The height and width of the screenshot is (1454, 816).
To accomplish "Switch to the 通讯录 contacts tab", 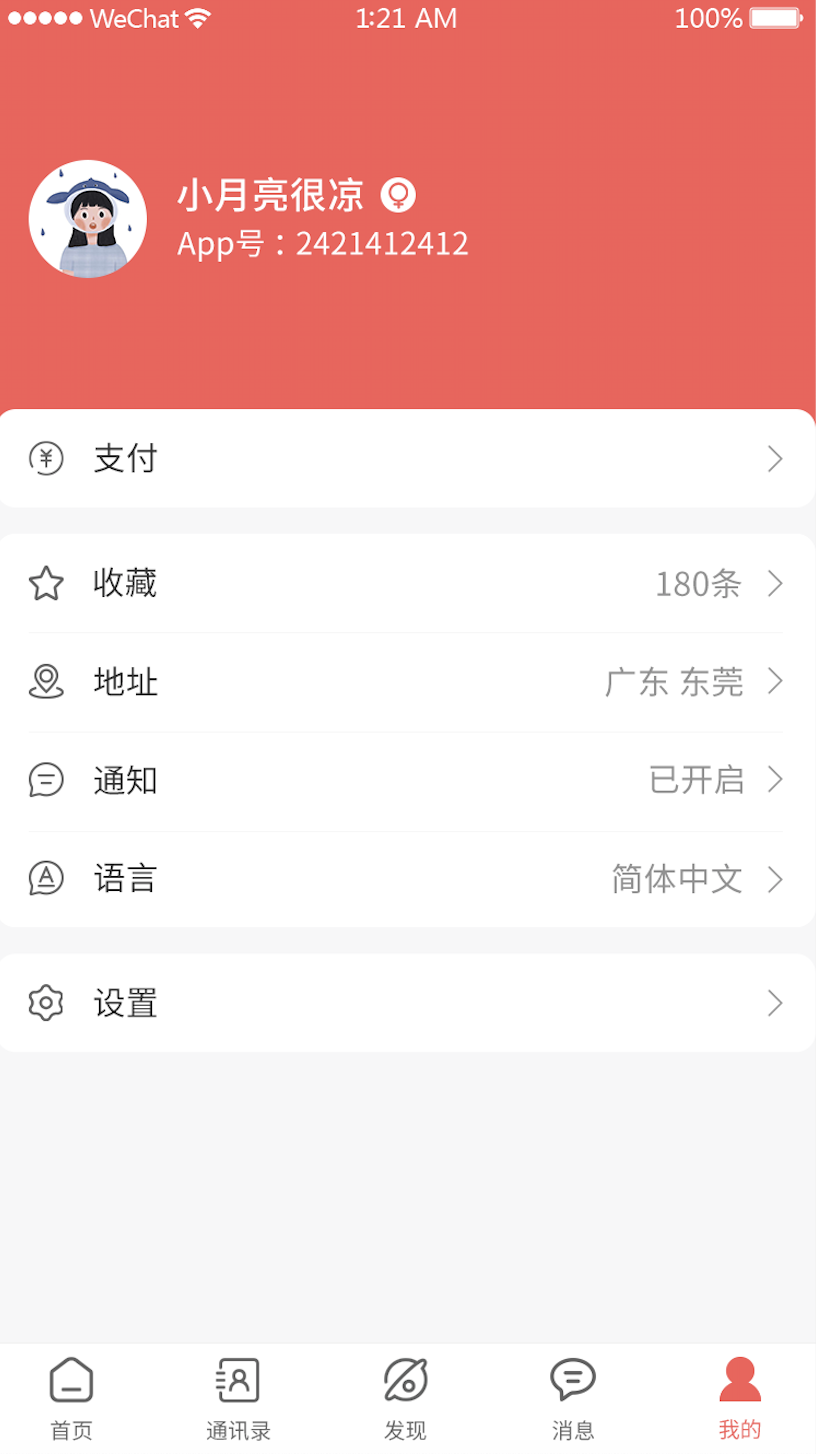I will 238,1398.
